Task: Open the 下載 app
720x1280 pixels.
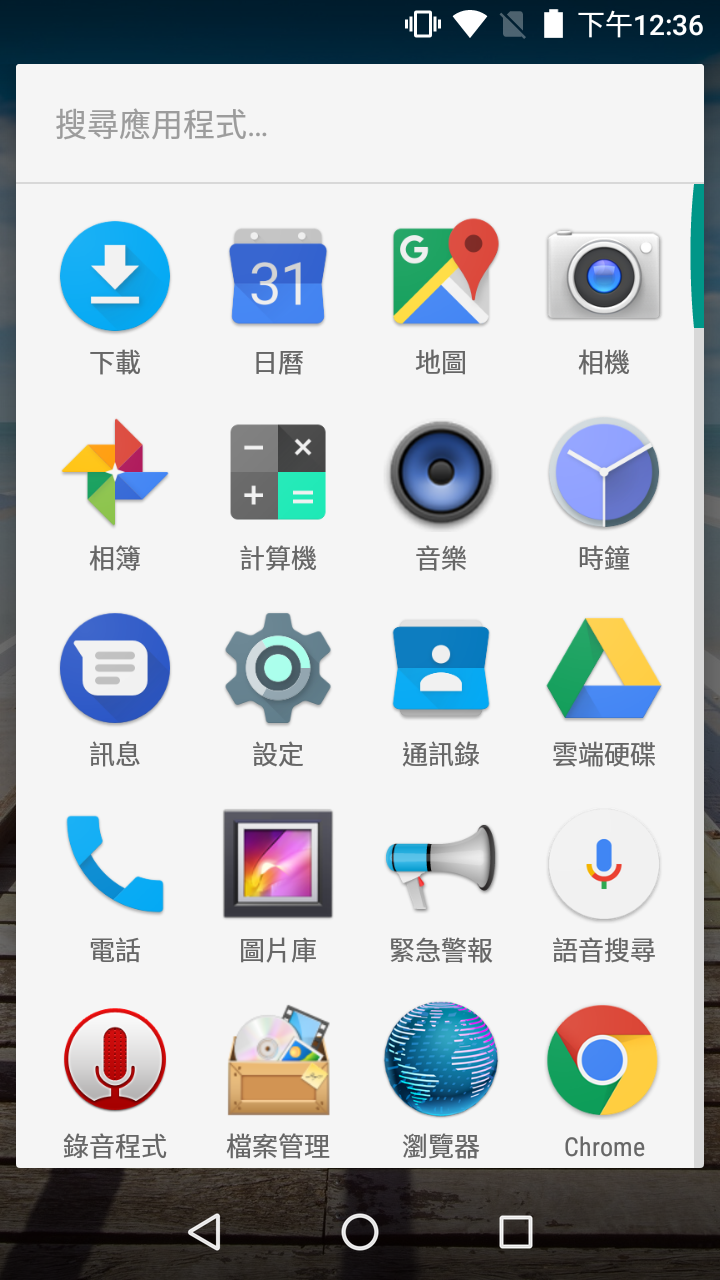Action: coord(115,276)
